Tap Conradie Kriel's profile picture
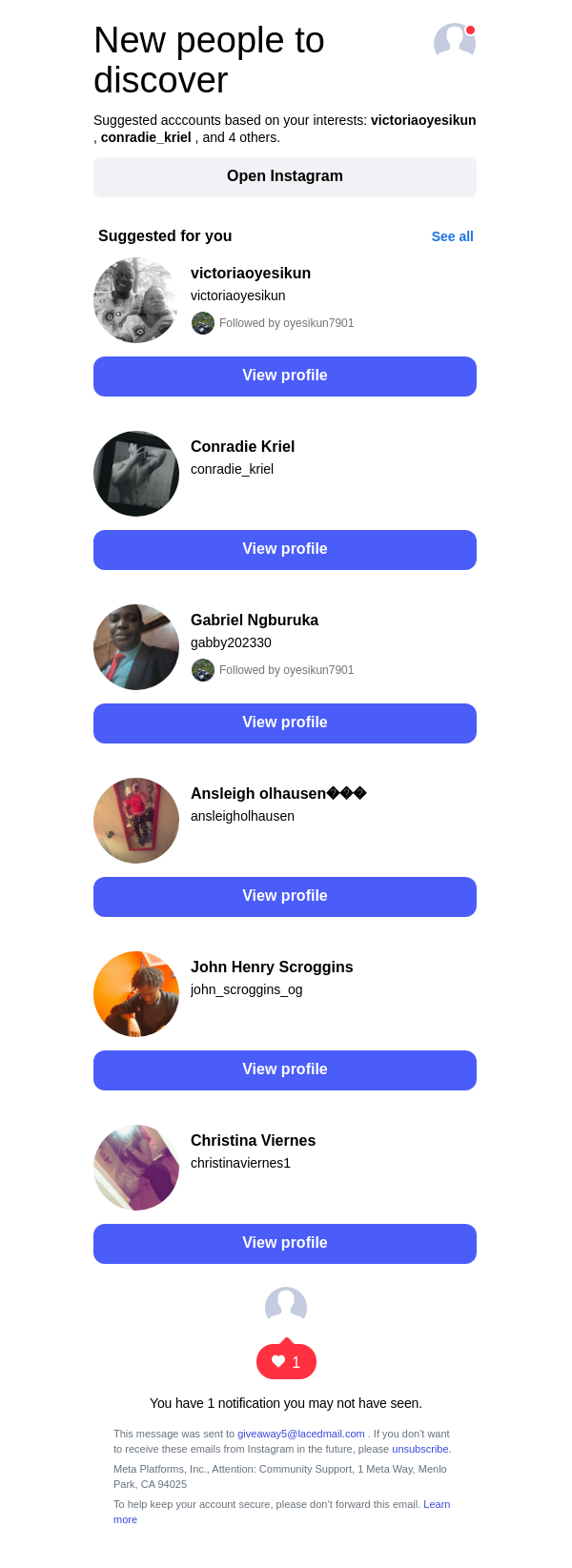Viewport: 572px width, 1568px height. click(136, 474)
